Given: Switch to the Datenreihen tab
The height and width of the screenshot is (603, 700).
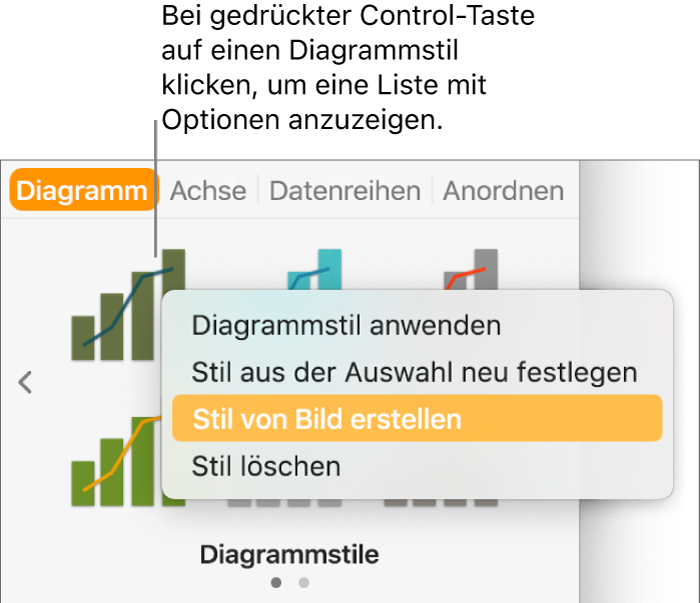Looking at the screenshot, I should click(345, 190).
